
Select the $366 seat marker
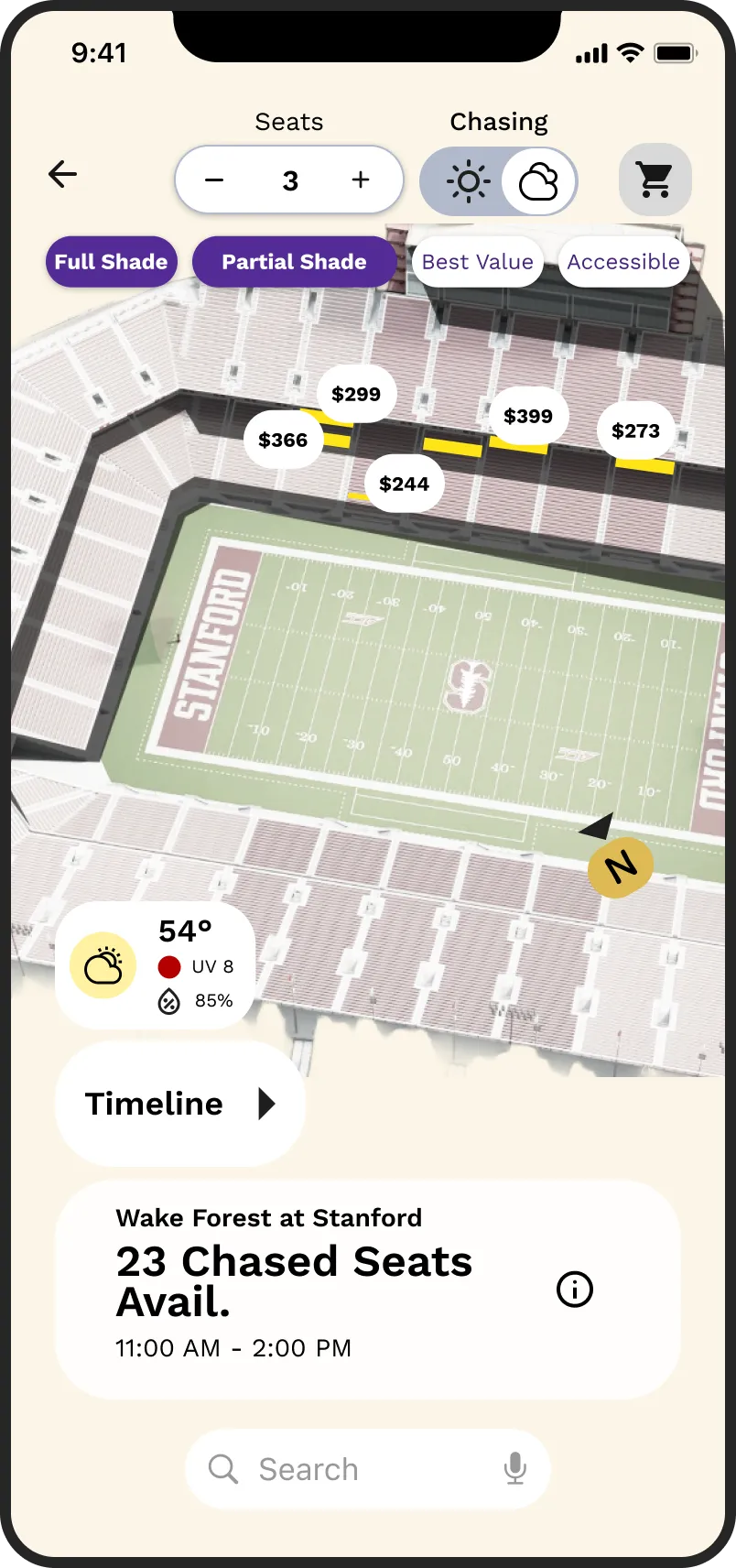pos(283,441)
